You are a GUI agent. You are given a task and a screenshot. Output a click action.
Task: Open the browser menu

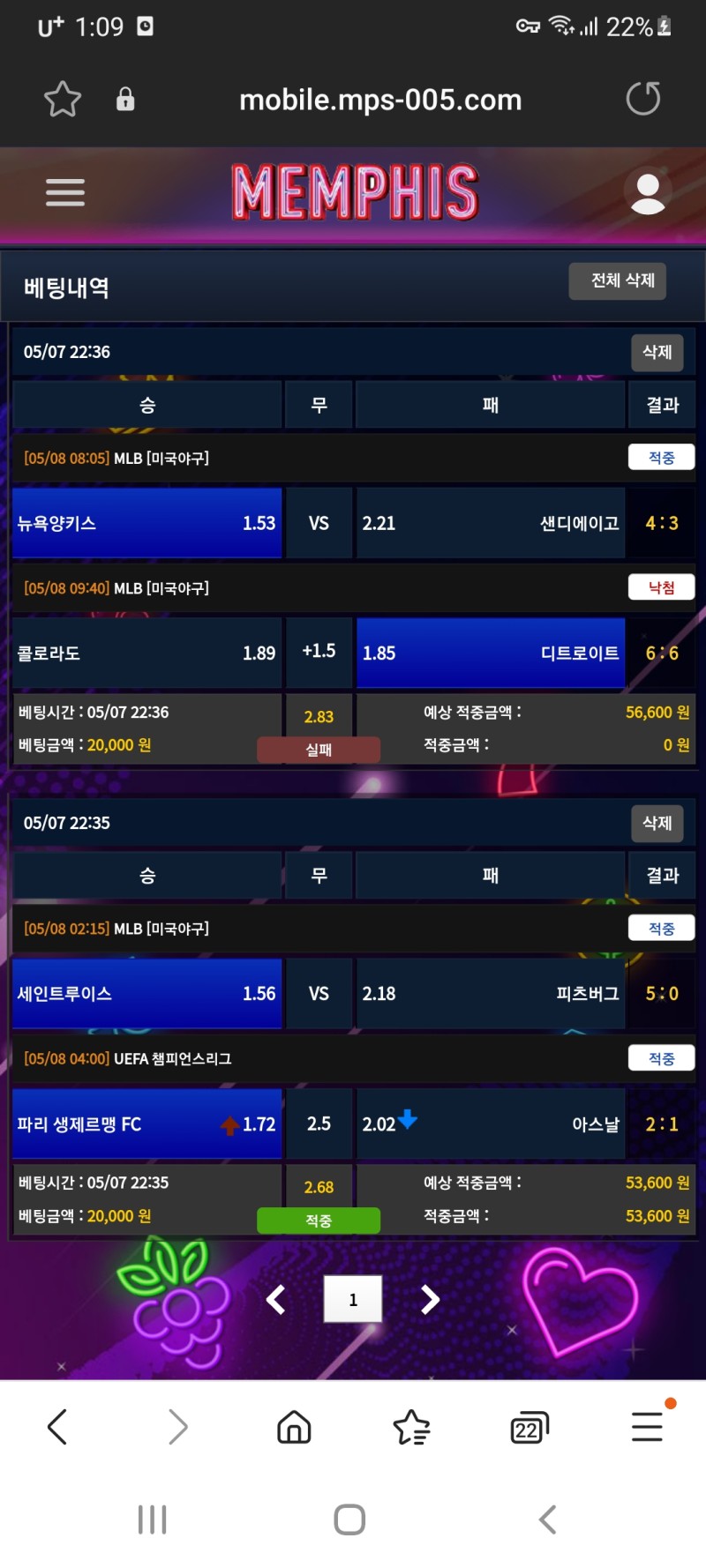click(x=648, y=1426)
